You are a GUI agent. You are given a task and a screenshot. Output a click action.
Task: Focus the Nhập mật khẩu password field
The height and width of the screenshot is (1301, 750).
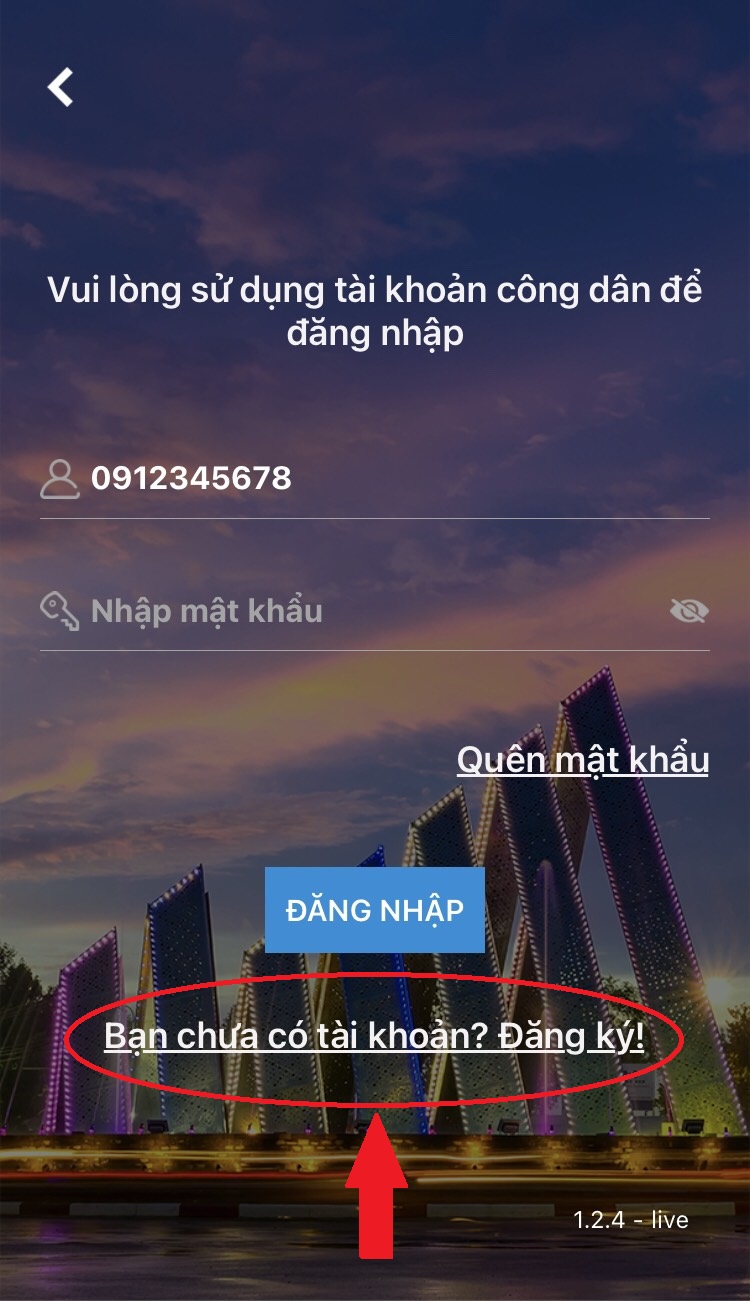(360, 610)
